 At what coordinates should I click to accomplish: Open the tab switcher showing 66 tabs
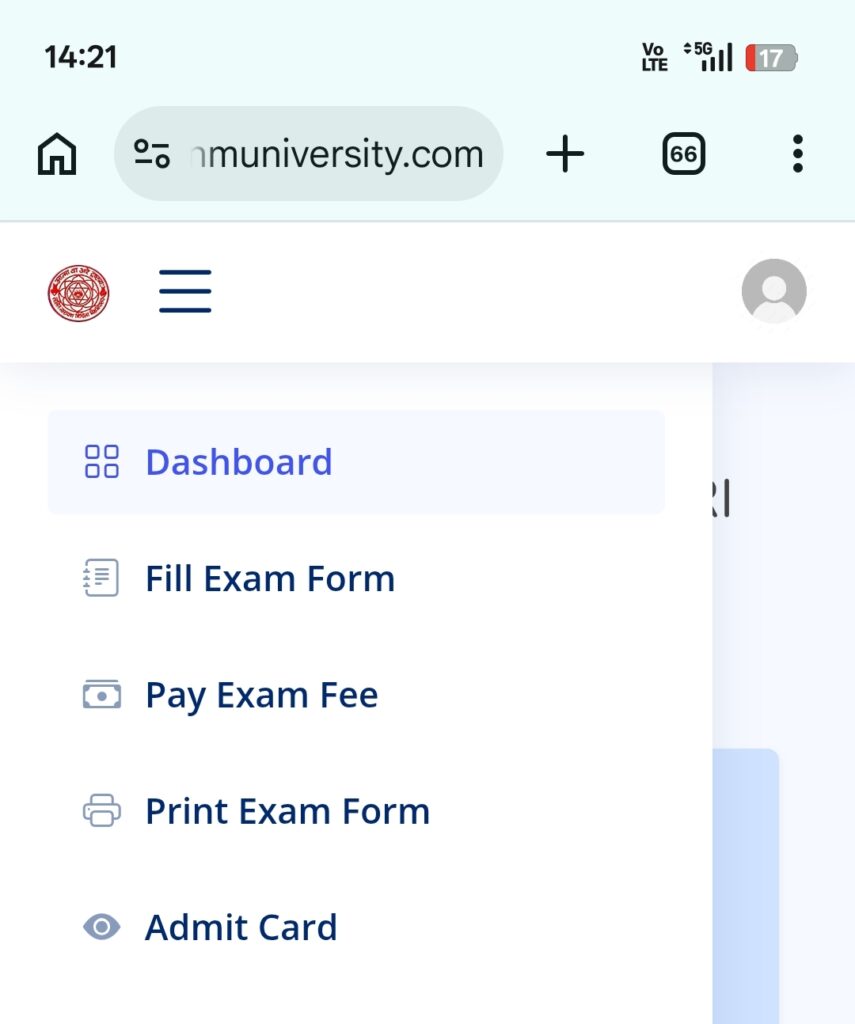click(x=684, y=155)
